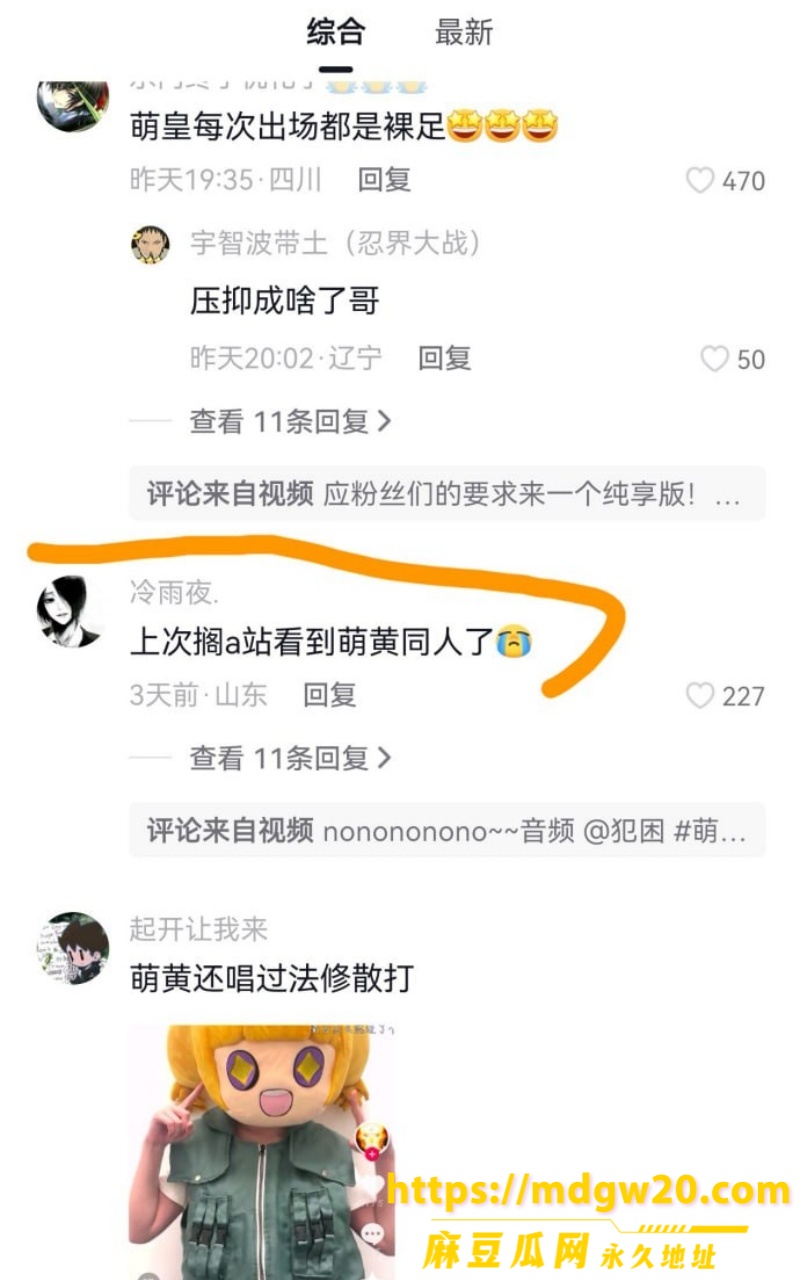This screenshot has width=800, height=1280.
Task: Open 宇智波带土's profile avatar
Action: pyautogui.click(x=150, y=244)
